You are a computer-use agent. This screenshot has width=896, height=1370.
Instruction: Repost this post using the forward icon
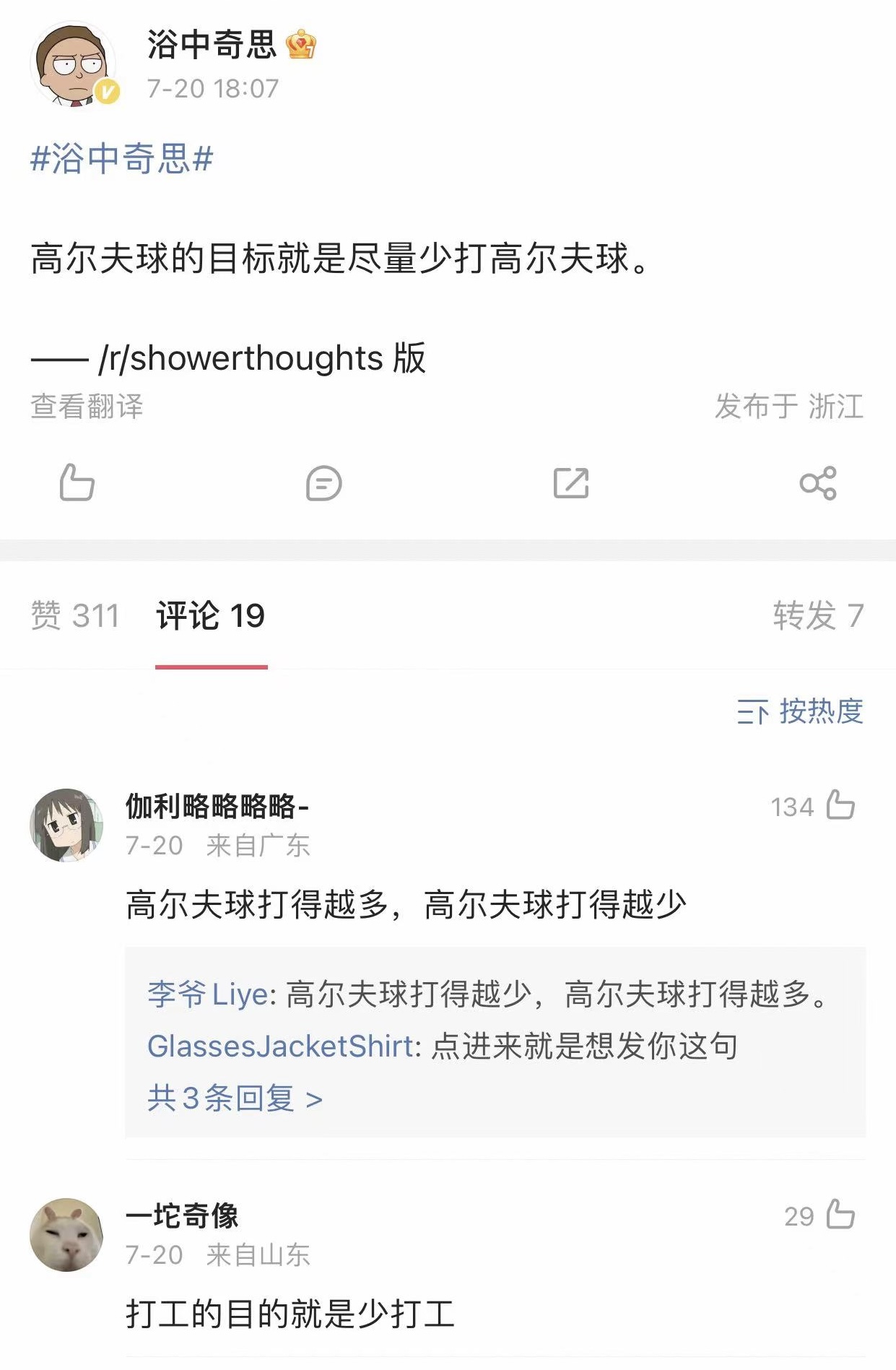[x=570, y=483]
